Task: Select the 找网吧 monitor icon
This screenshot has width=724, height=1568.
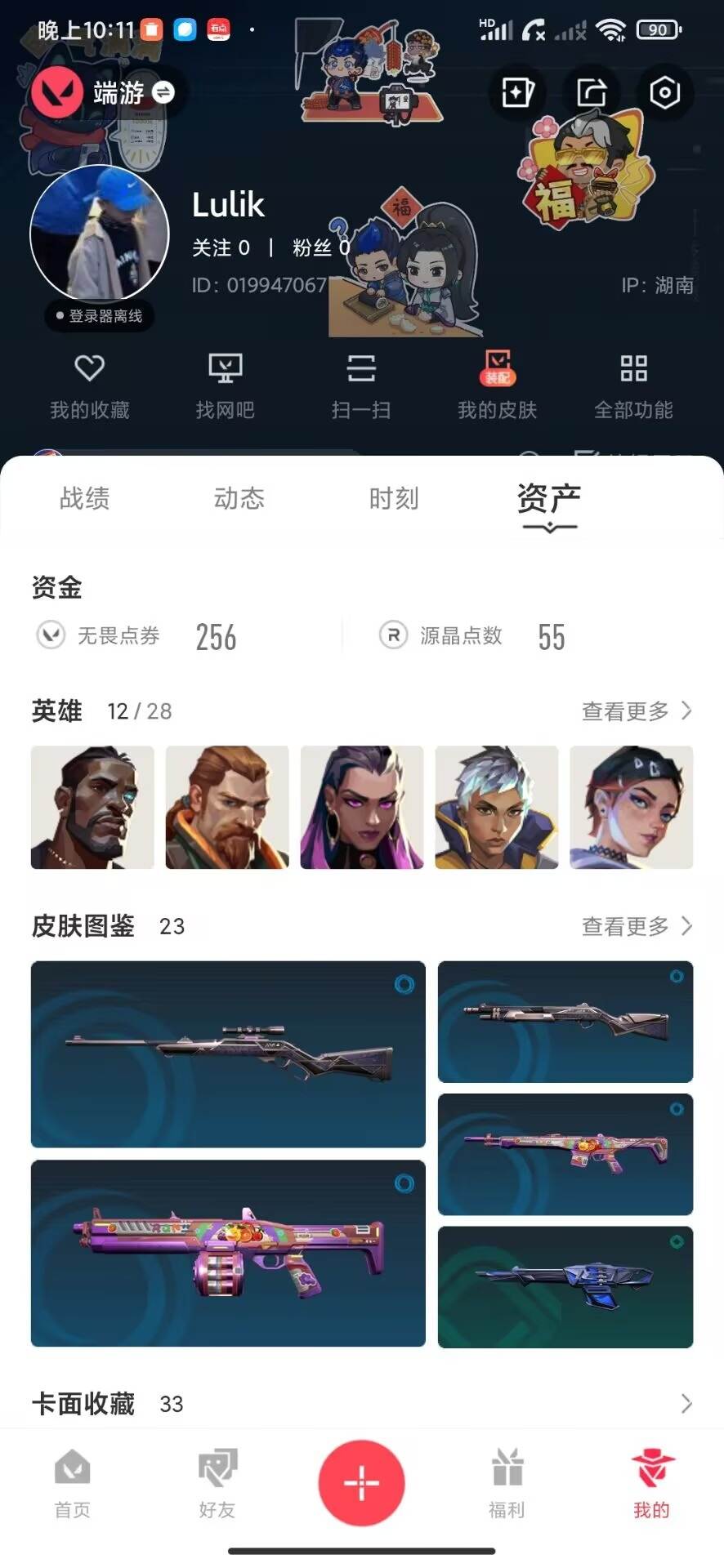Action: pyautogui.click(x=226, y=384)
